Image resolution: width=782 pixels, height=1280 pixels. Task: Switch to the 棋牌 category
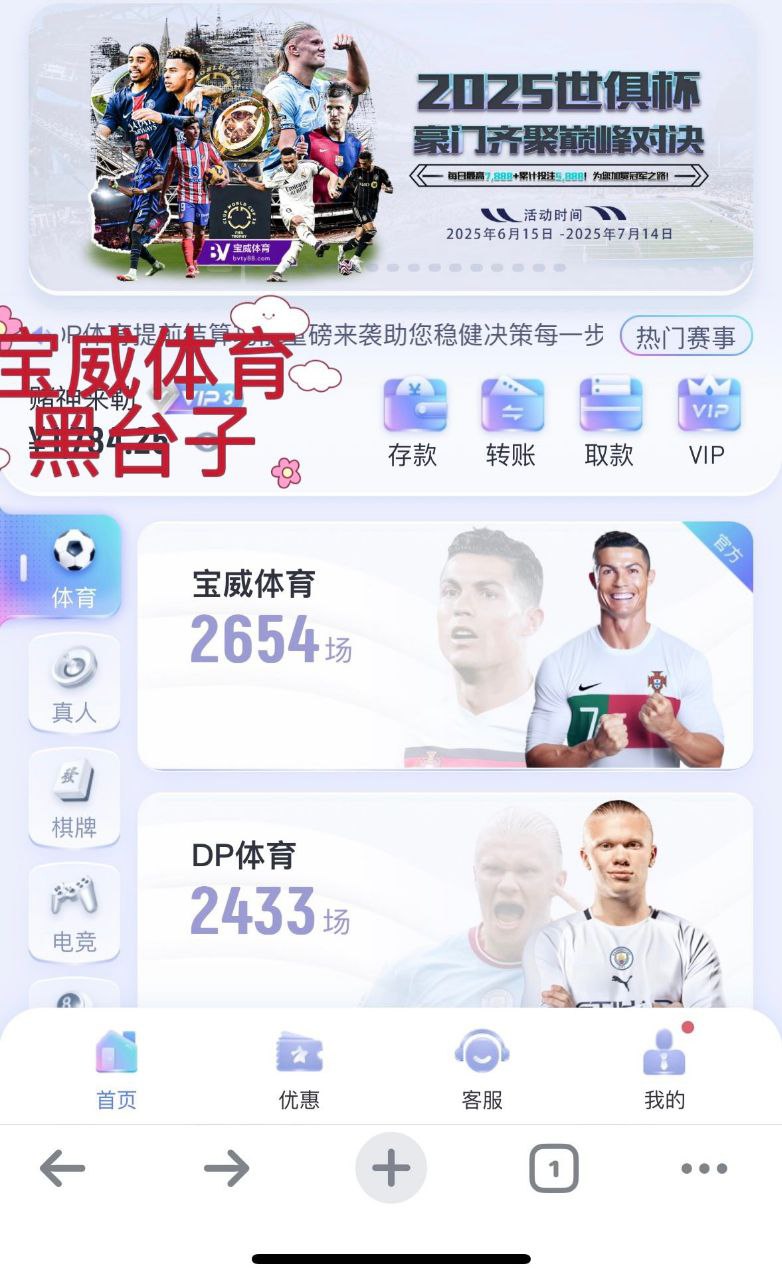pyautogui.click(x=74, y=798)
